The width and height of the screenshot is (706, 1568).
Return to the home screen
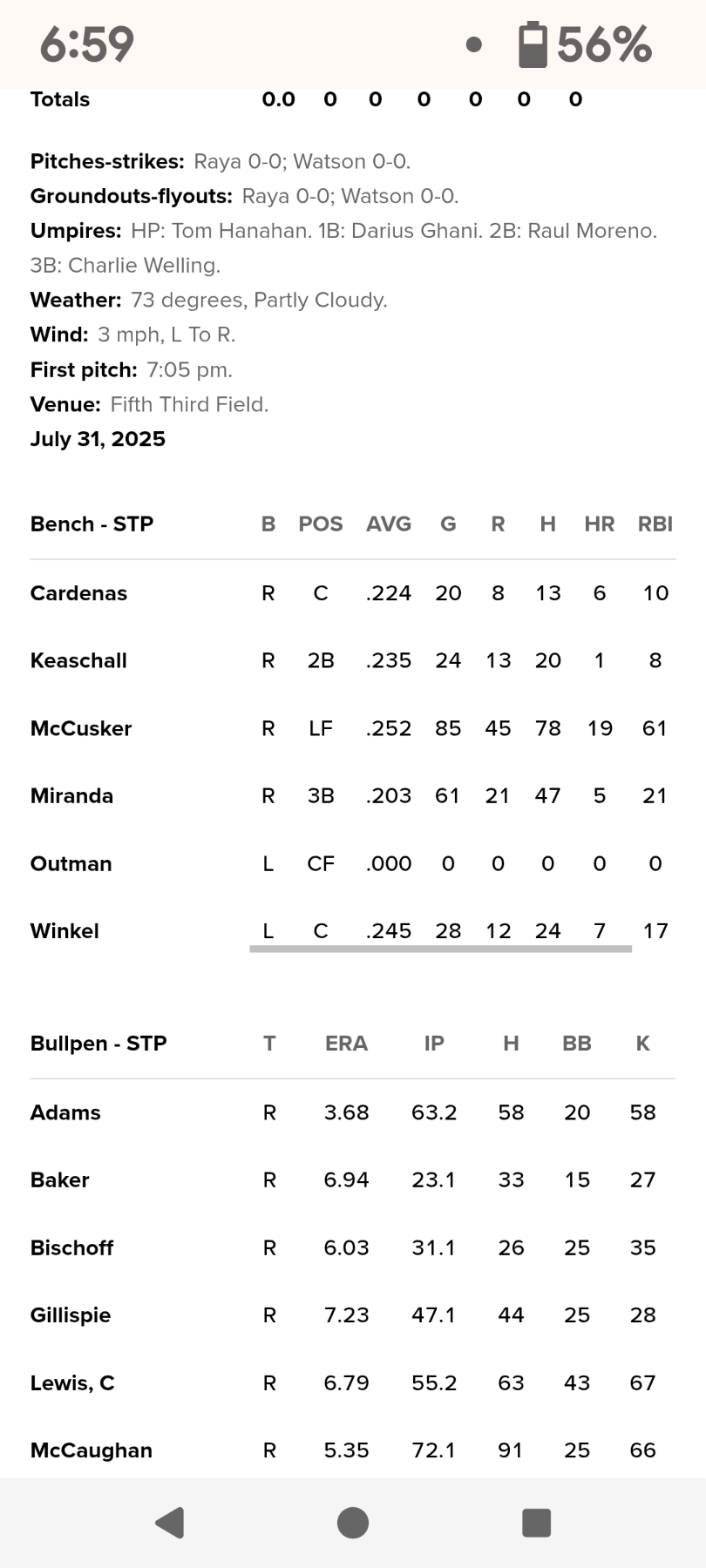353,1523
